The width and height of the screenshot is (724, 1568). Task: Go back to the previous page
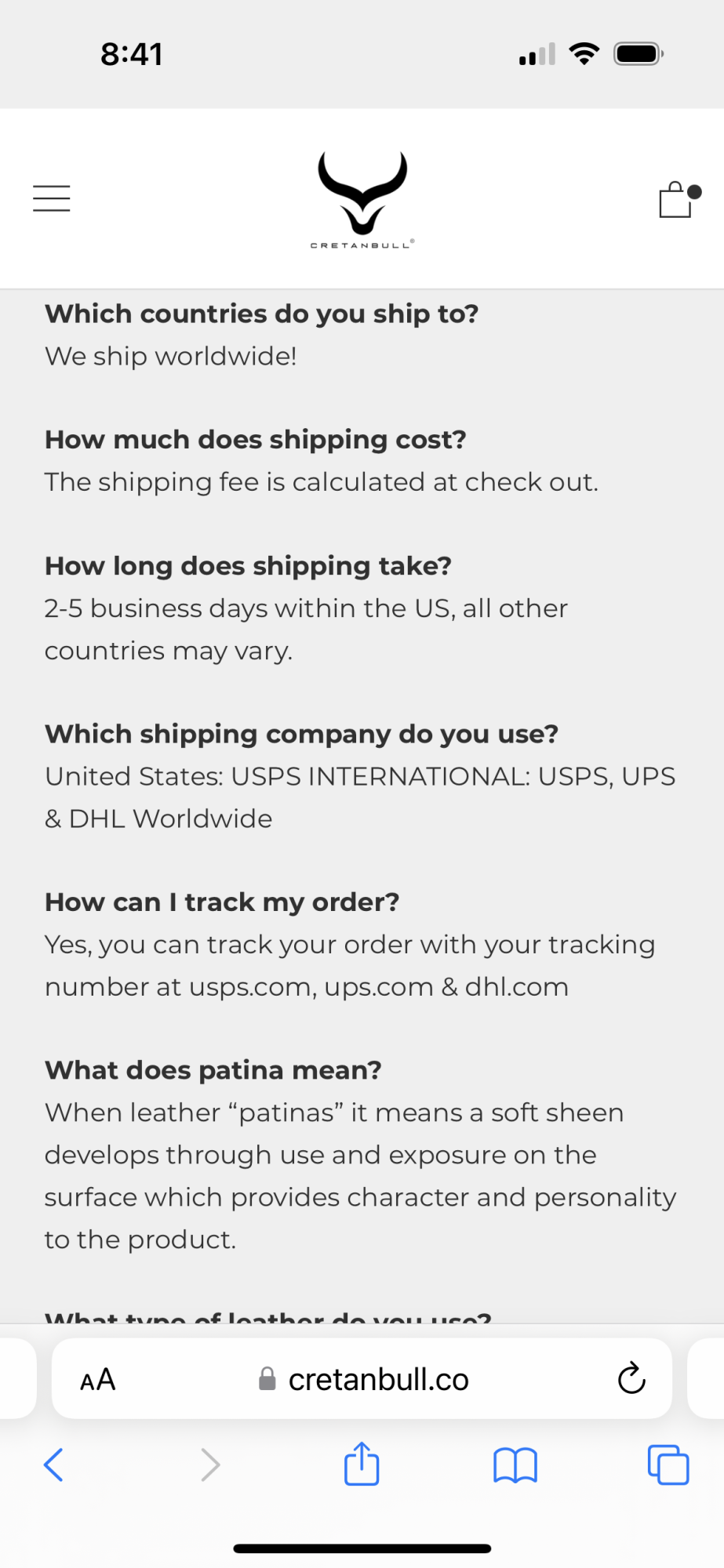pos(53,1464)
